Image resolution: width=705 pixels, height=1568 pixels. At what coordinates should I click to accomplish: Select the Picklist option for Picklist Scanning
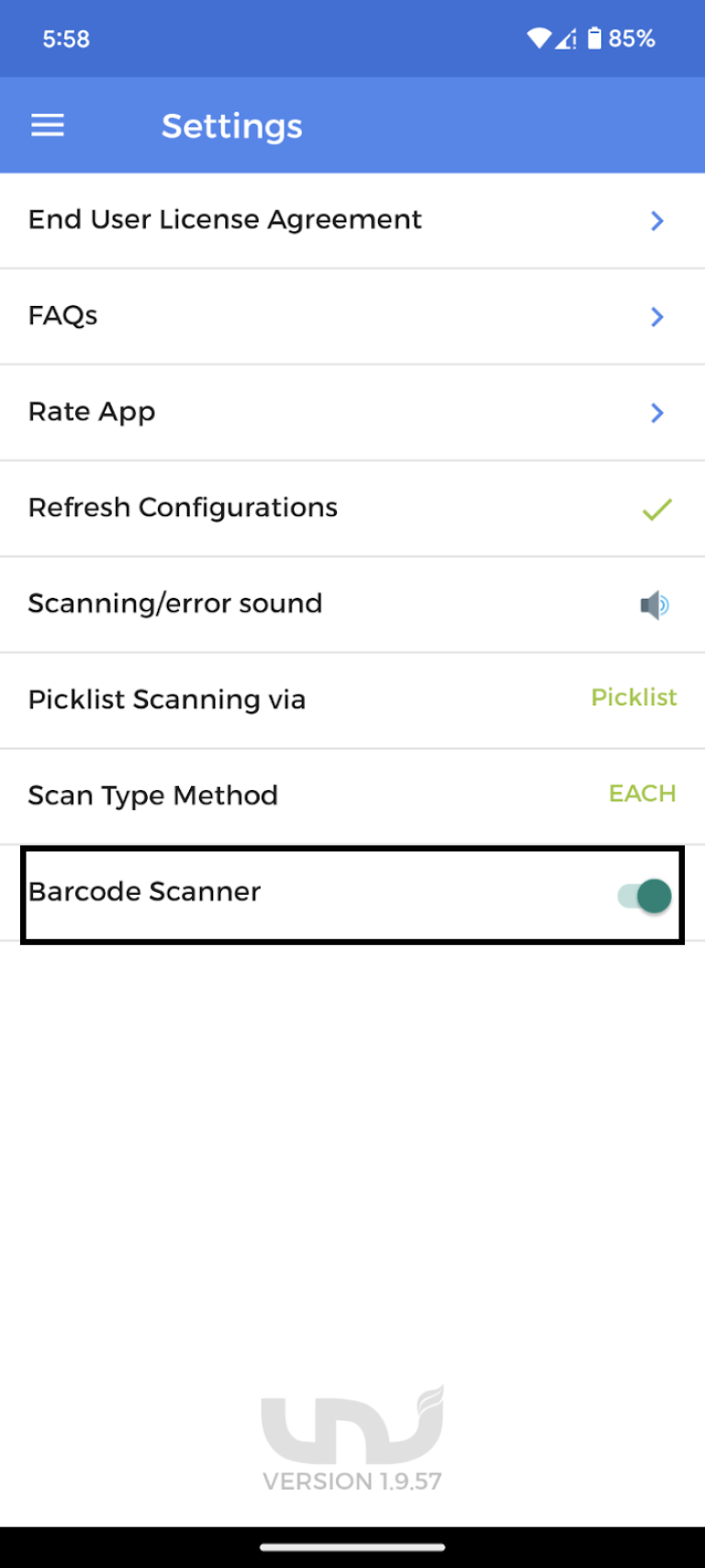pos(634,698)
